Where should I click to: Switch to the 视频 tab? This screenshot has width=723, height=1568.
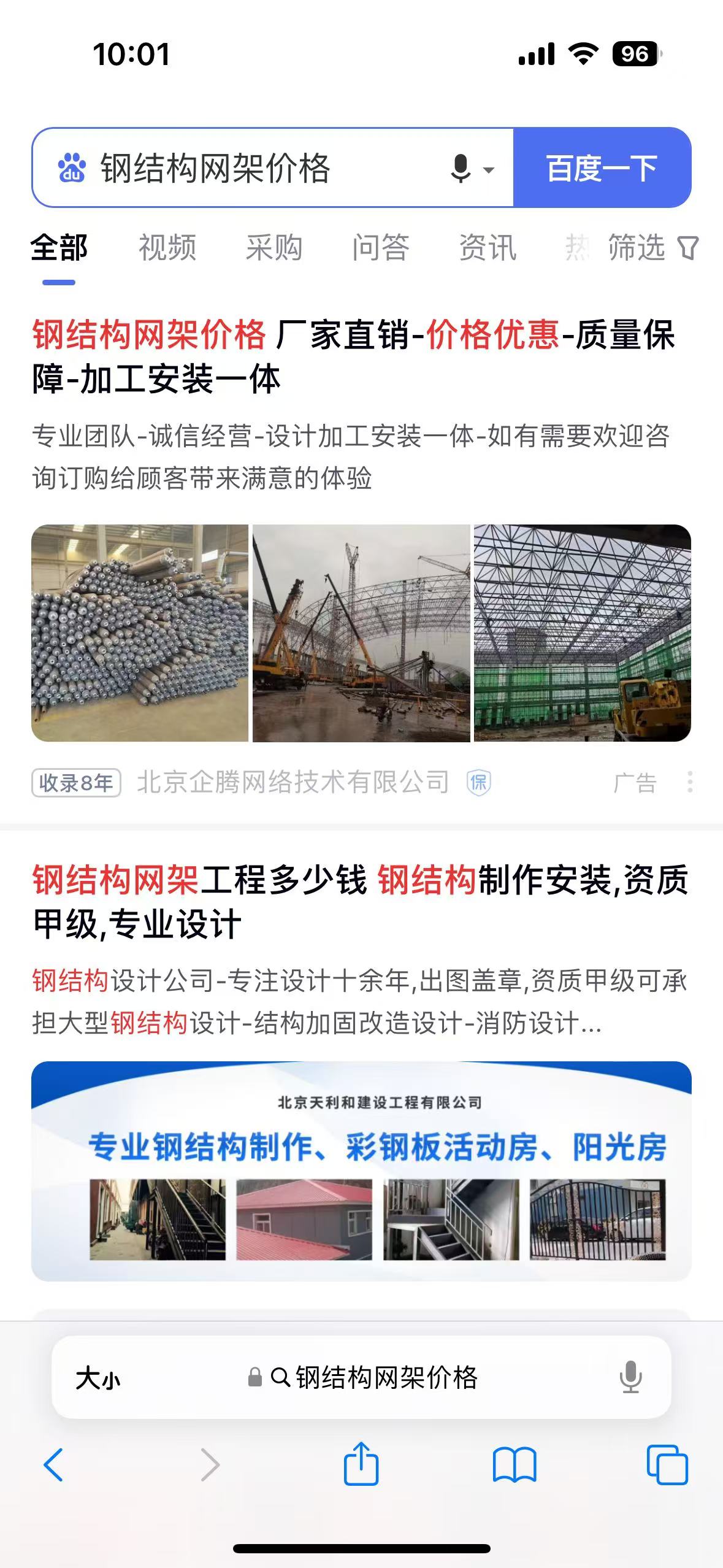(167, 248)
